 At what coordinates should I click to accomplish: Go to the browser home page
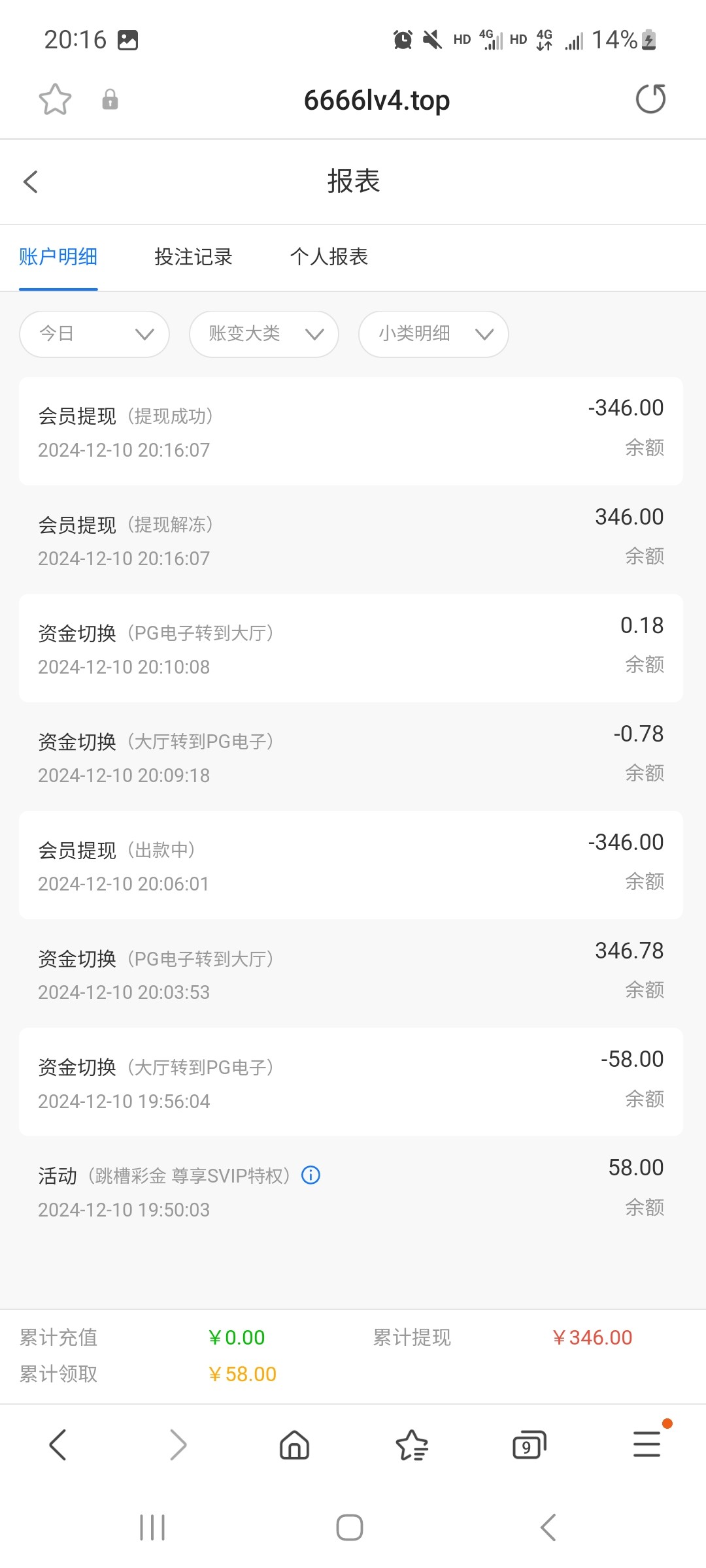point(294,1445)
